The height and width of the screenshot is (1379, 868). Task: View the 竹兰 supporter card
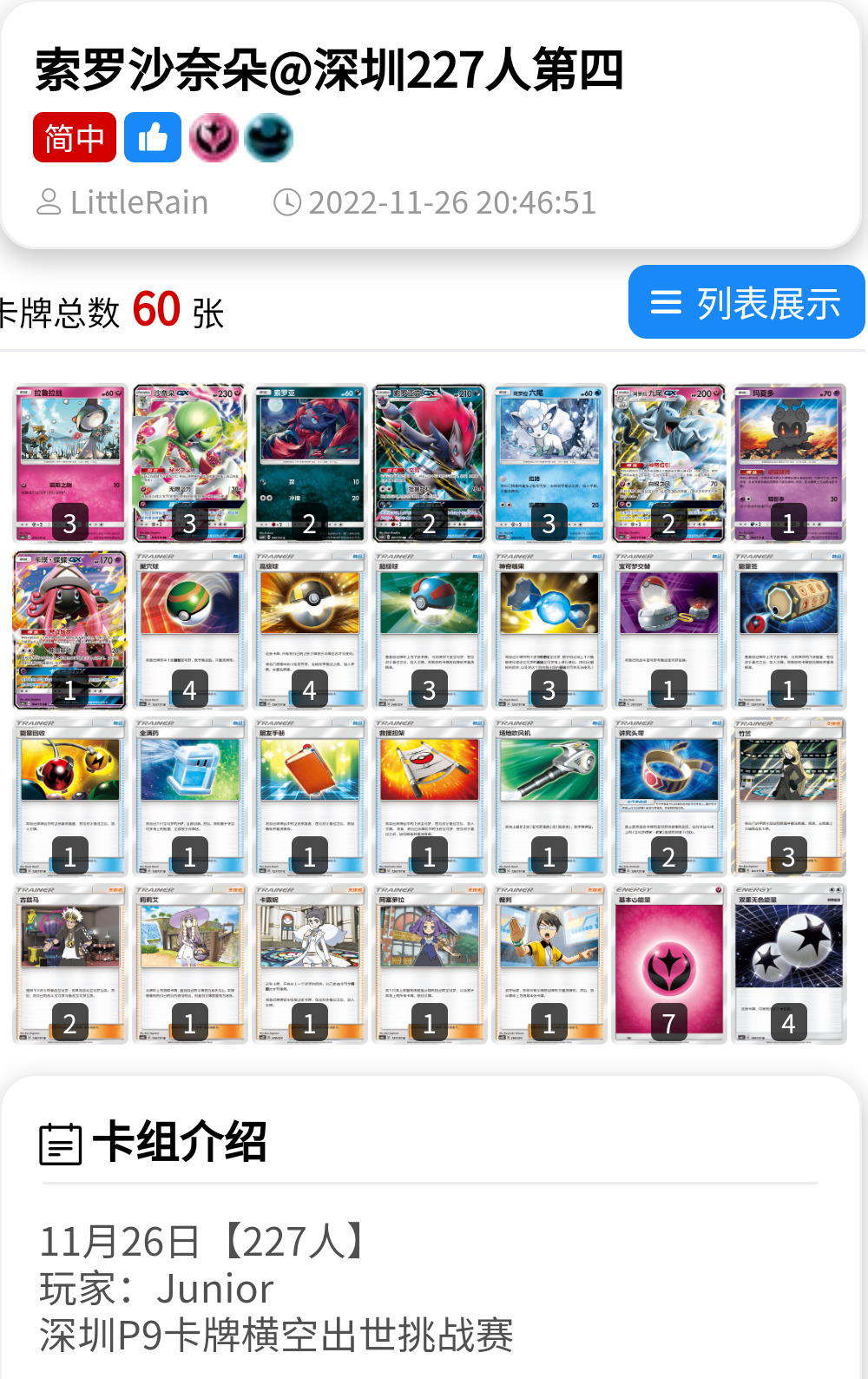point(789,797)
